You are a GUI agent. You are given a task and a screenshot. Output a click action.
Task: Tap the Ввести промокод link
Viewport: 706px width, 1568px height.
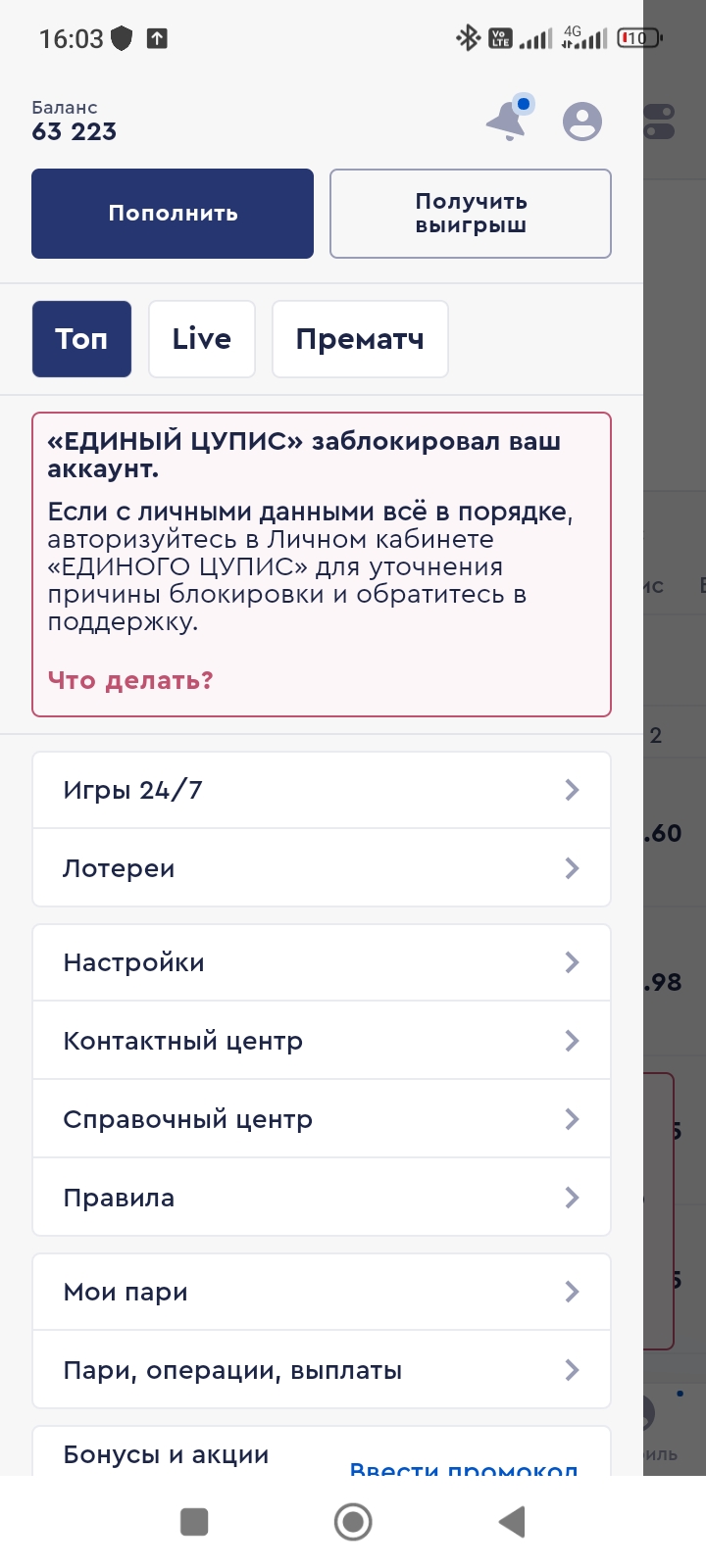[464, 1467]
